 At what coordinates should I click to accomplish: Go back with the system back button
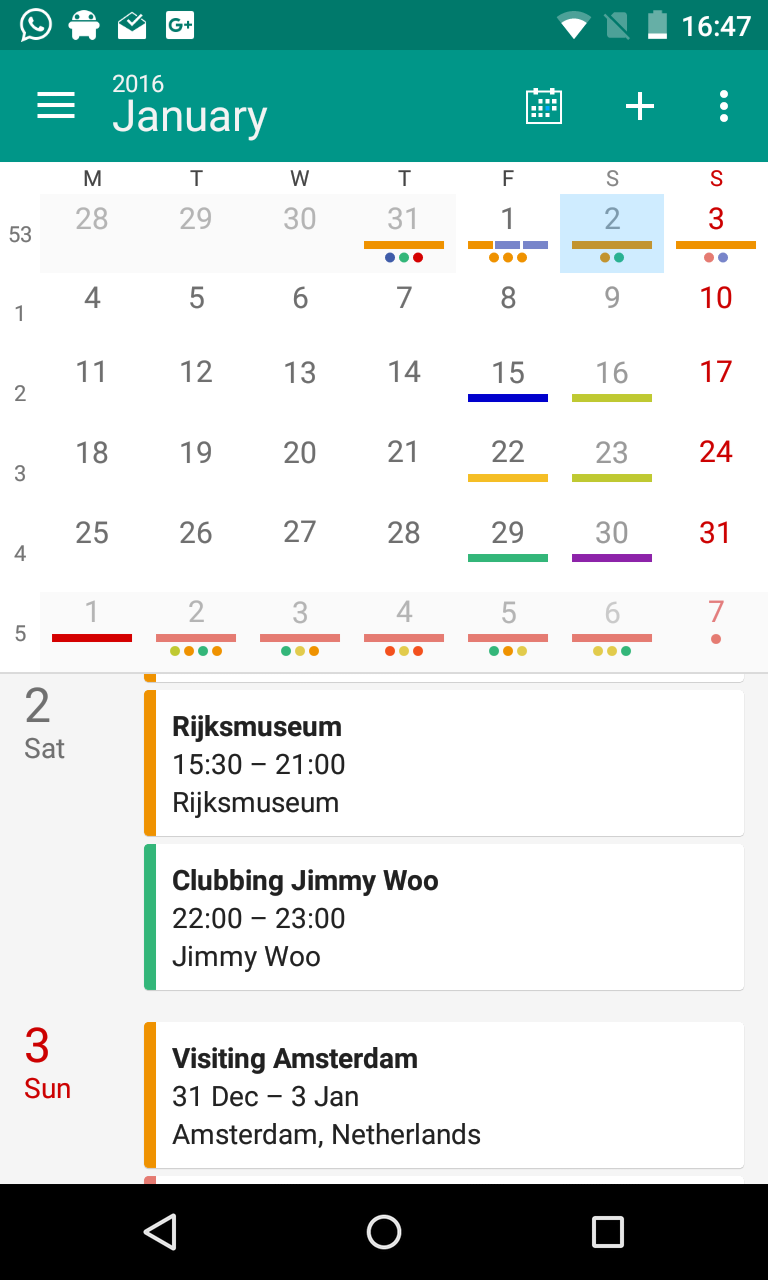[x=160, y=1232]
